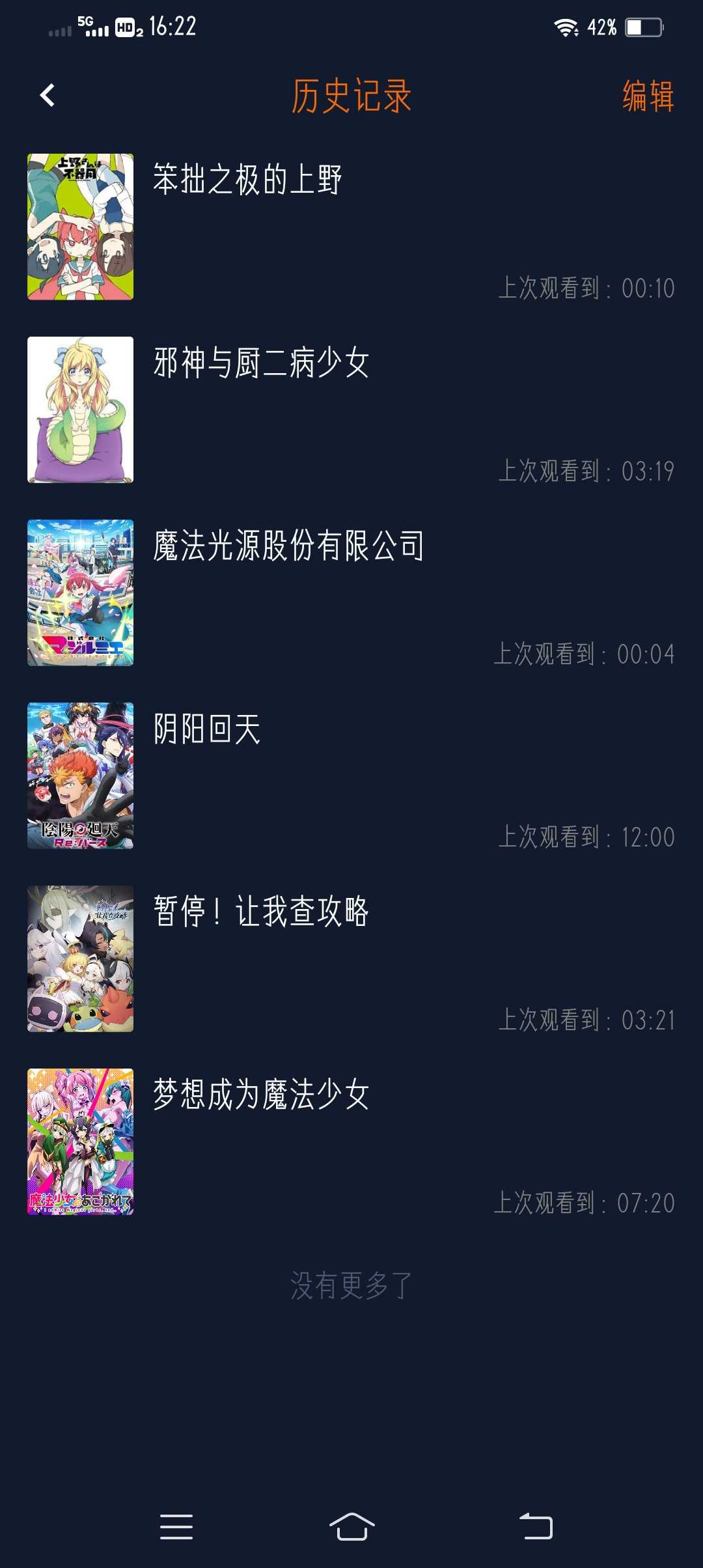Tap 编辑 to edit the history list
Image resolution: width=703 pixels, height=1568 pixels.
pyautogui.click(x=647, y=96)
